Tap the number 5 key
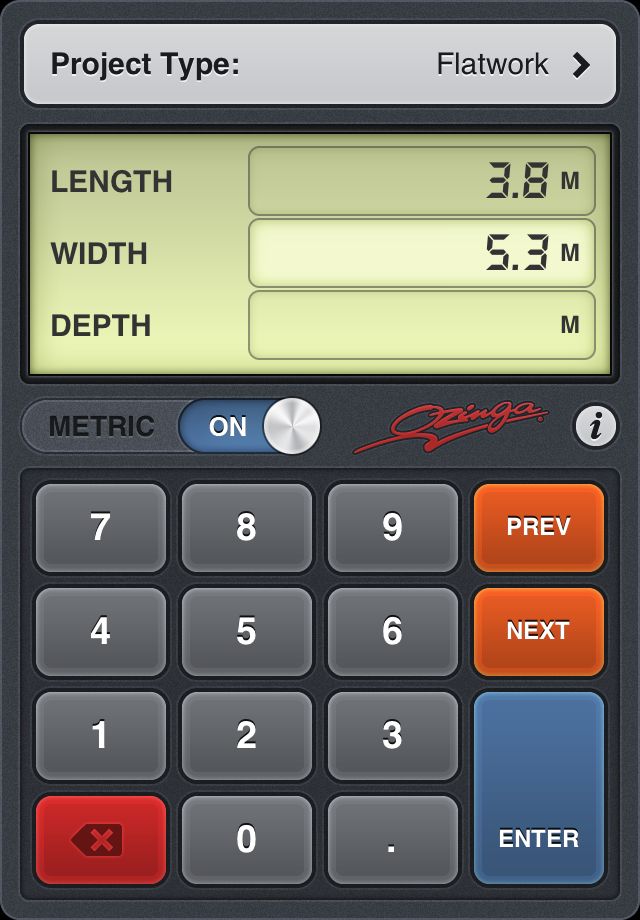The height and width of the screenshot is (920, 640). [x=246, y=631]
